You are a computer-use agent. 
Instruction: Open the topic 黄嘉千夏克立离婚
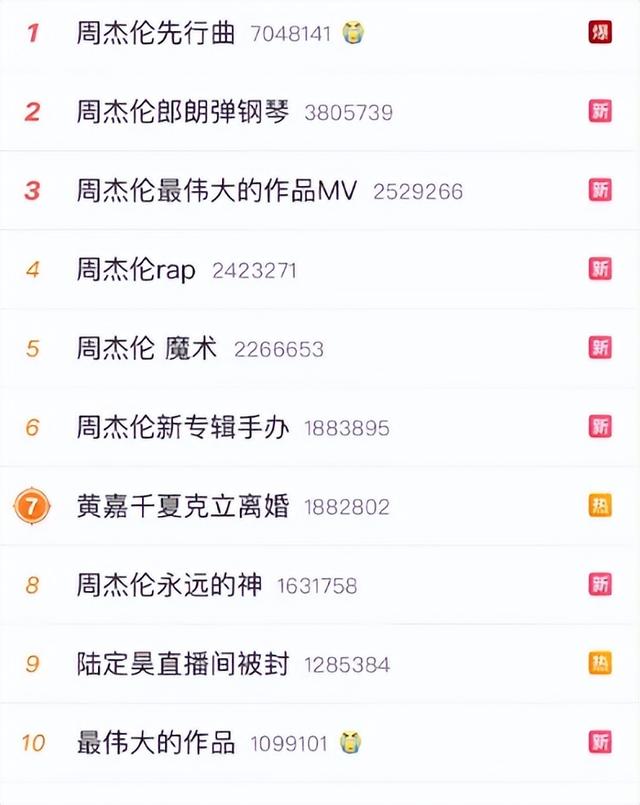(182, 506)
